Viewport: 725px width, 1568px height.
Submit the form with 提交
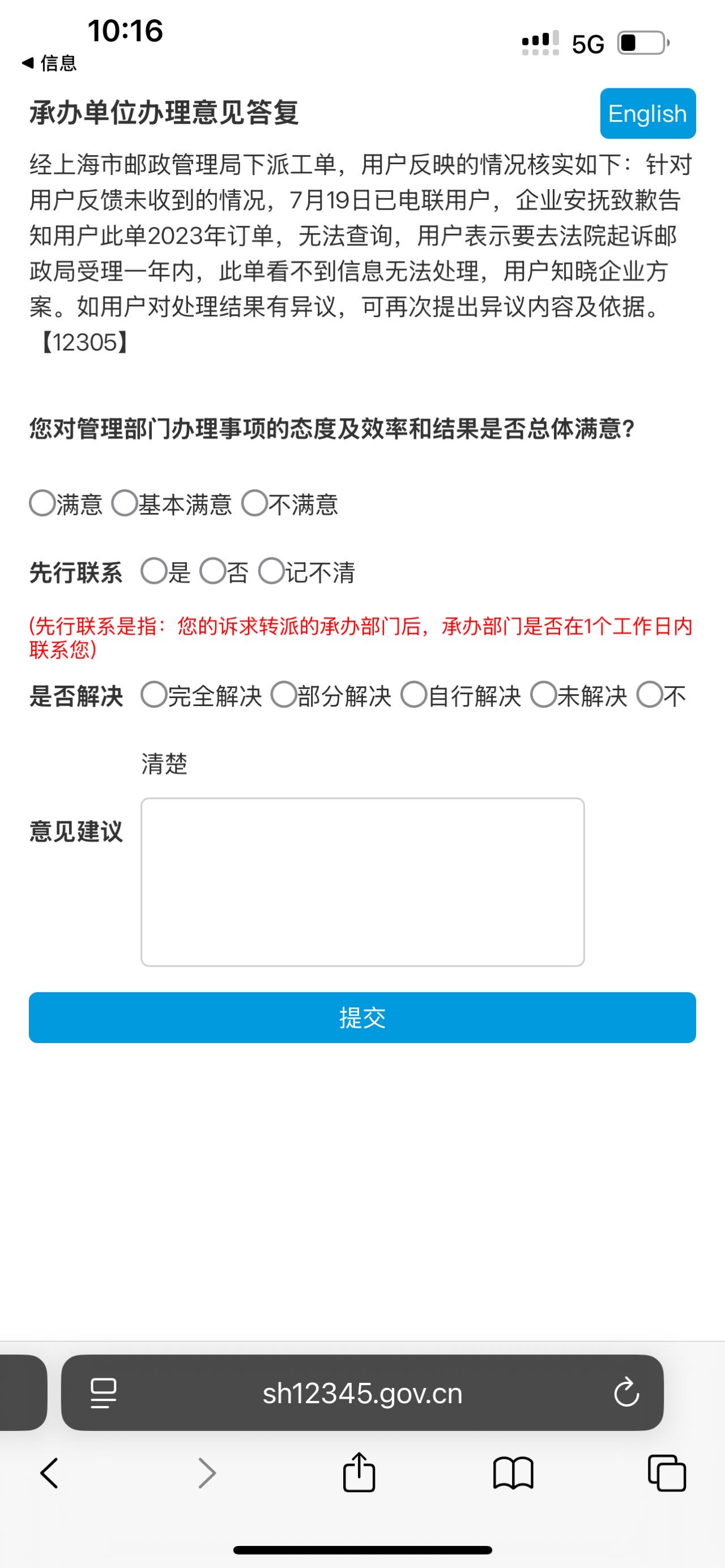tap(362, 1018)
